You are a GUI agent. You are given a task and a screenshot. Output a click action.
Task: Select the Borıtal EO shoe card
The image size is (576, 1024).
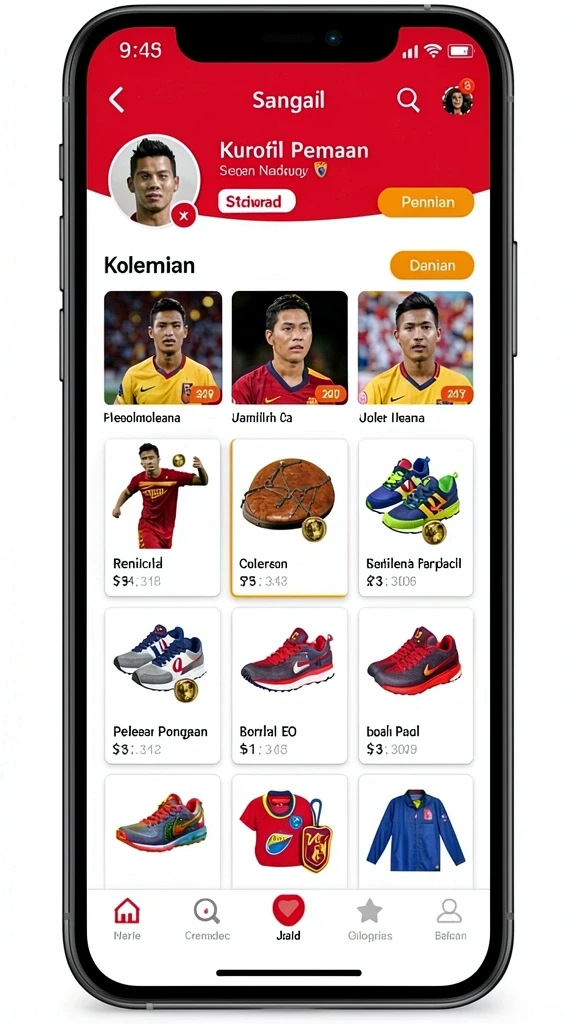(289, 685)
